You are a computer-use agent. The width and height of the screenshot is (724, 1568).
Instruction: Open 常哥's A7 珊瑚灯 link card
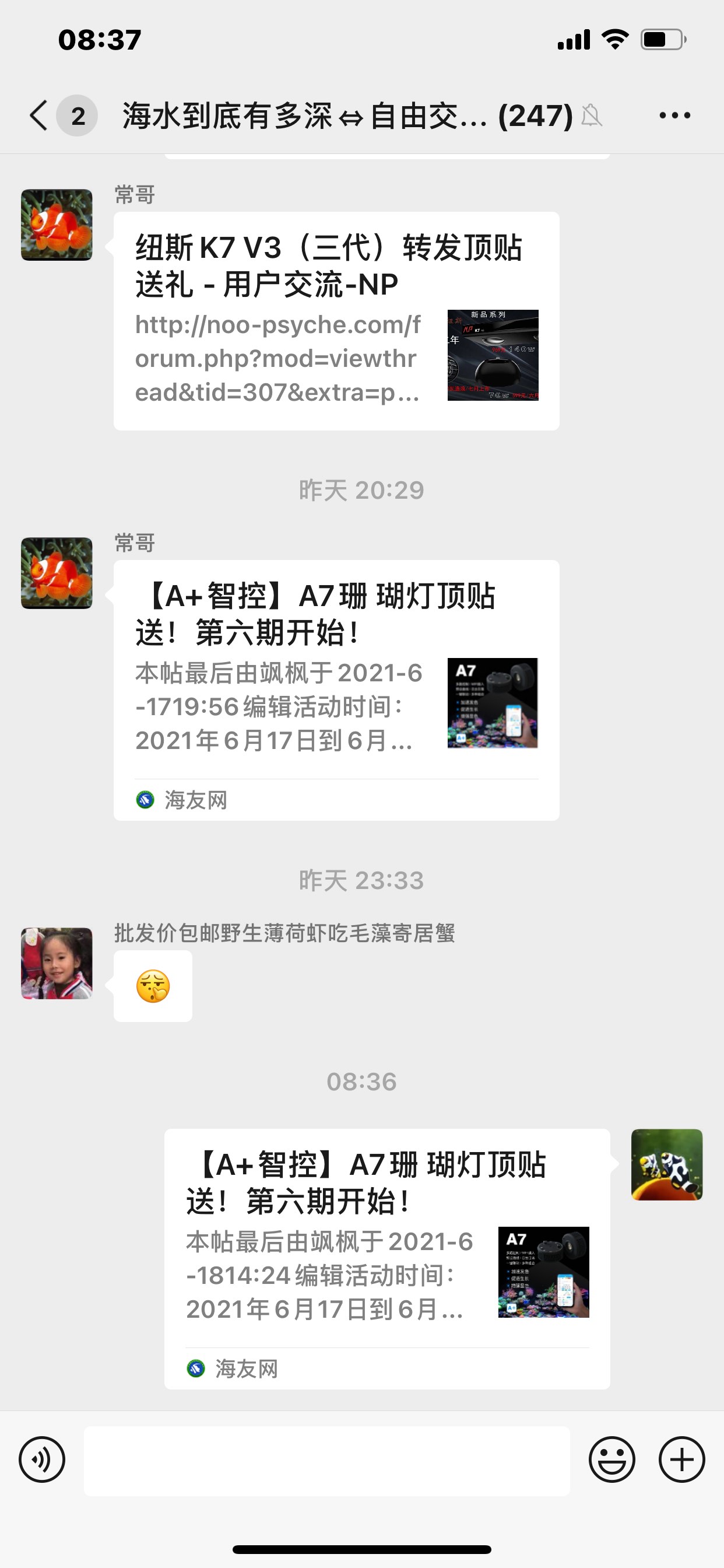336,689
